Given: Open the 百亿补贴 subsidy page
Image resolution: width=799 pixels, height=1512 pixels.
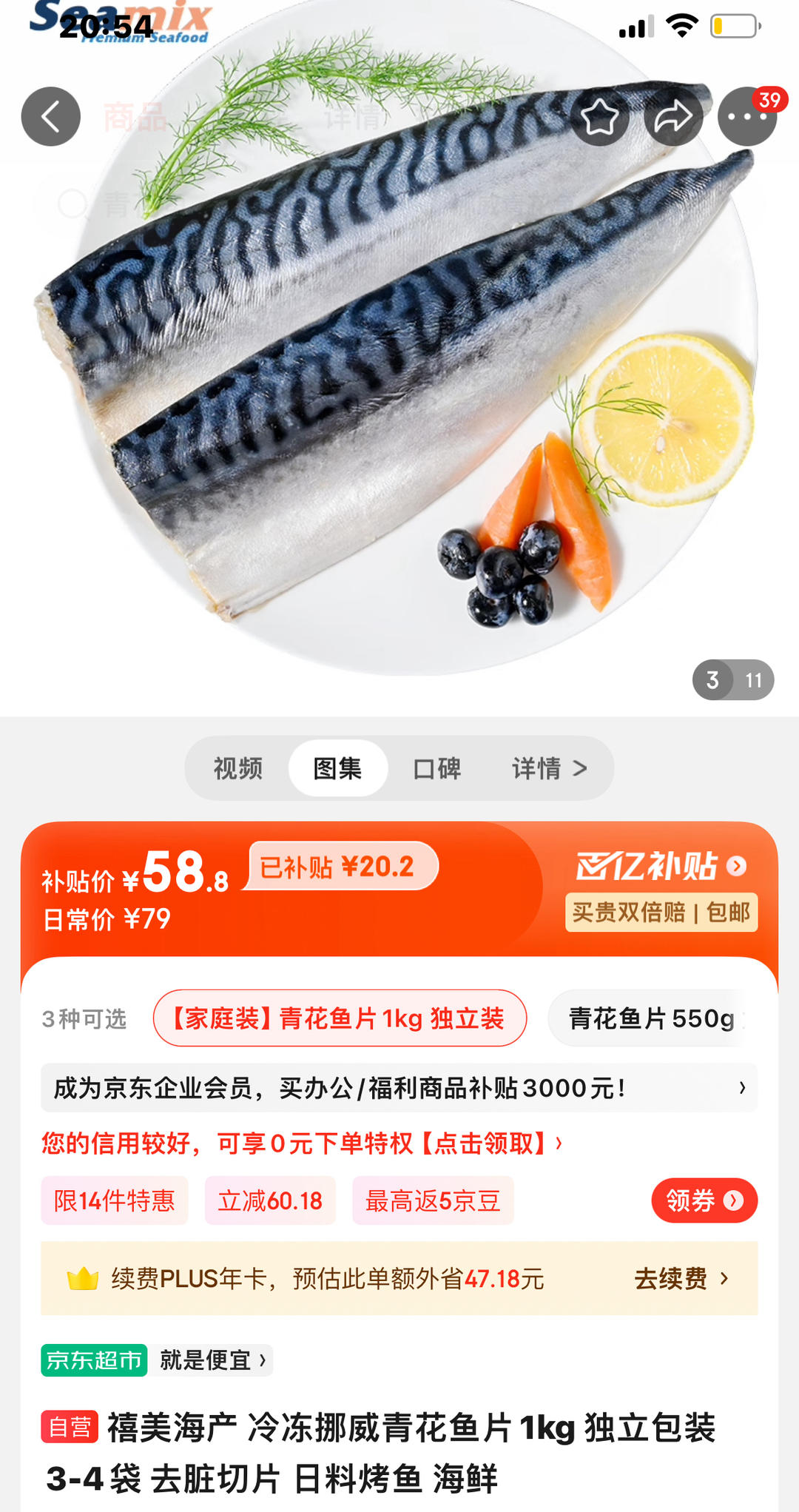Looking at the screenshot, I should [x=661, y=866].
